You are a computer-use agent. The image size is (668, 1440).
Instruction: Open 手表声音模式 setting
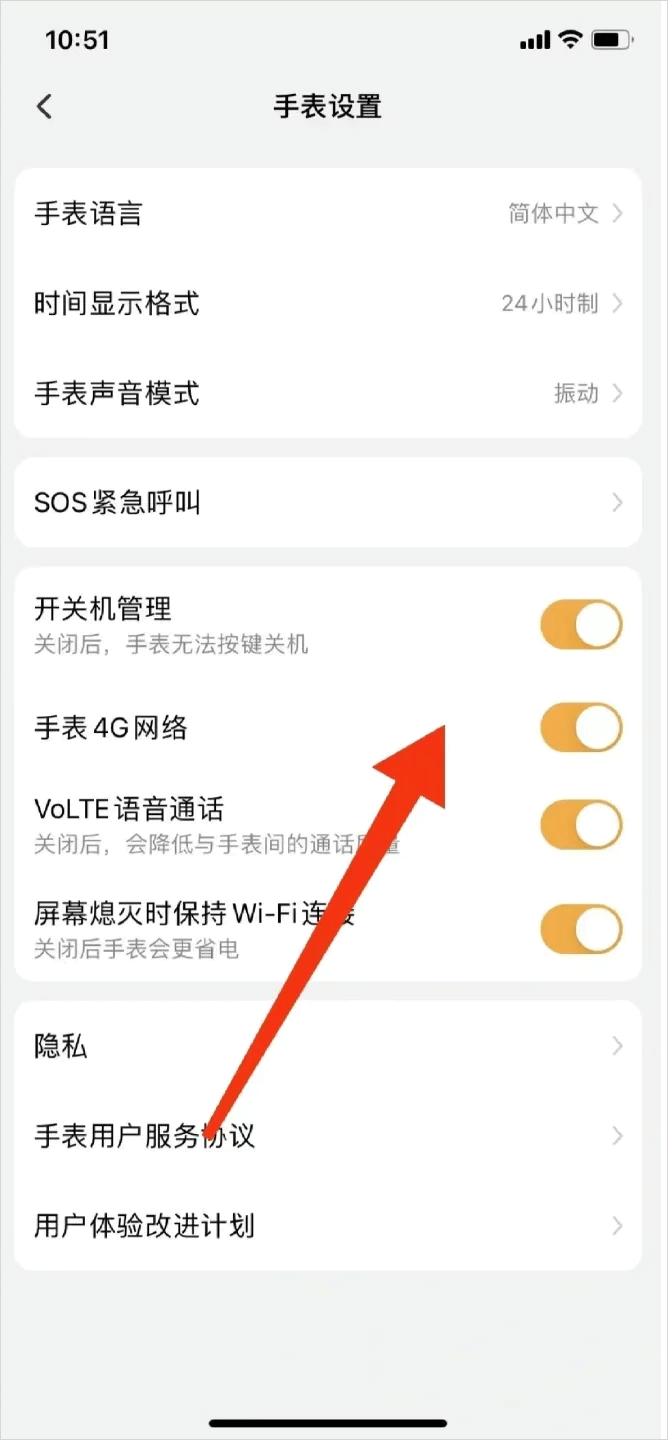point(327,393)
